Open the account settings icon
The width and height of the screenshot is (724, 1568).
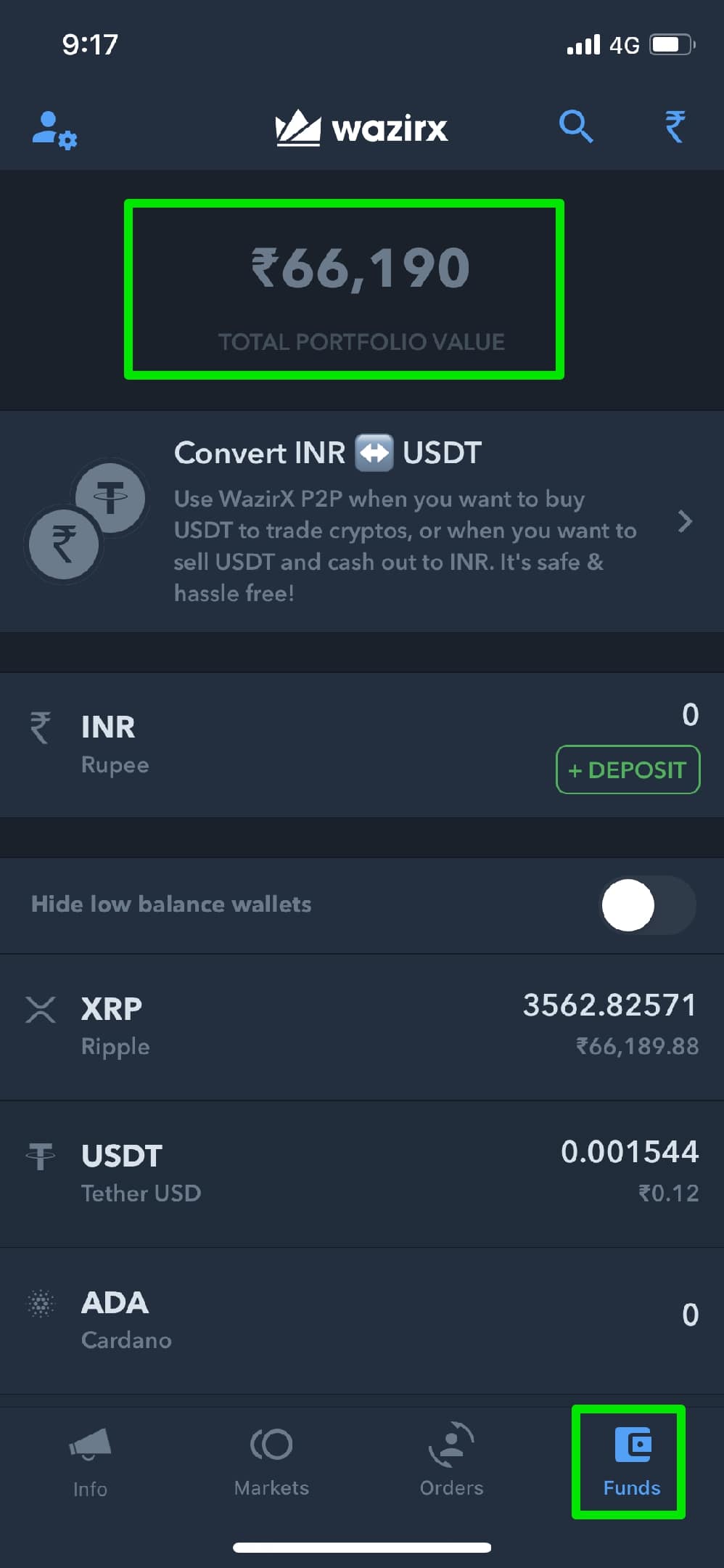click(x=54, y=129)
